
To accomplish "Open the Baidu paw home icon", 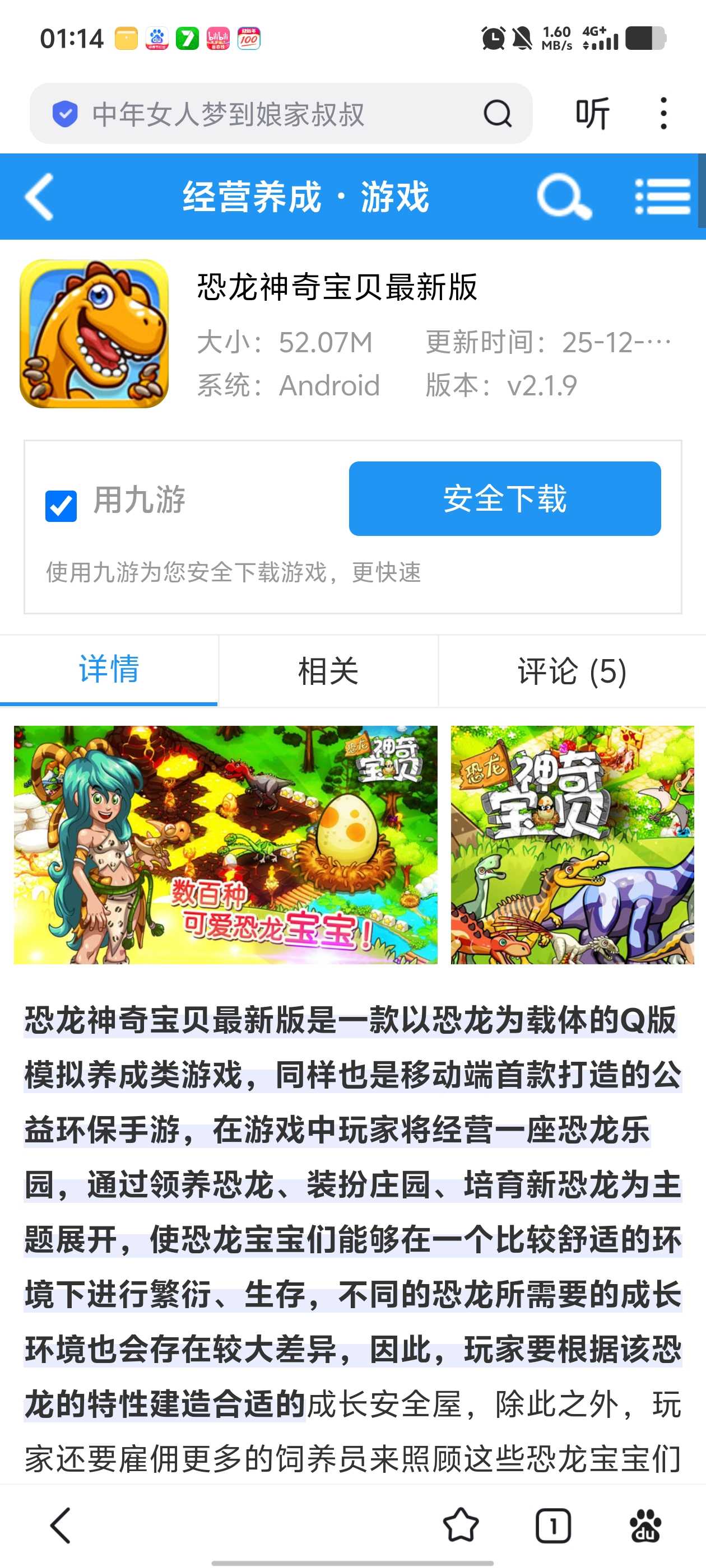I will [645, 1525].
